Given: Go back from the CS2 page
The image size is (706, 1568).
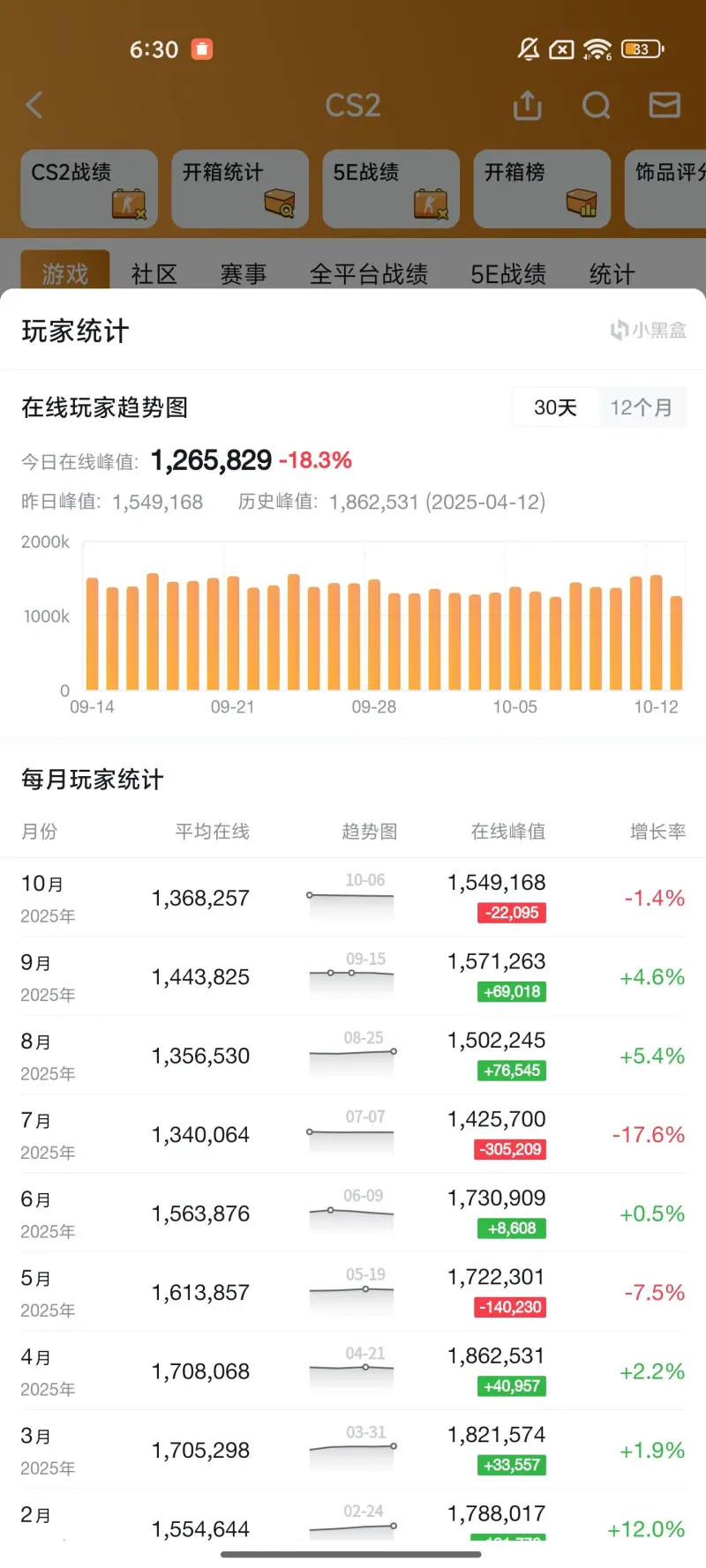Looking at the screenshot, I should click(x=35, y=106).
